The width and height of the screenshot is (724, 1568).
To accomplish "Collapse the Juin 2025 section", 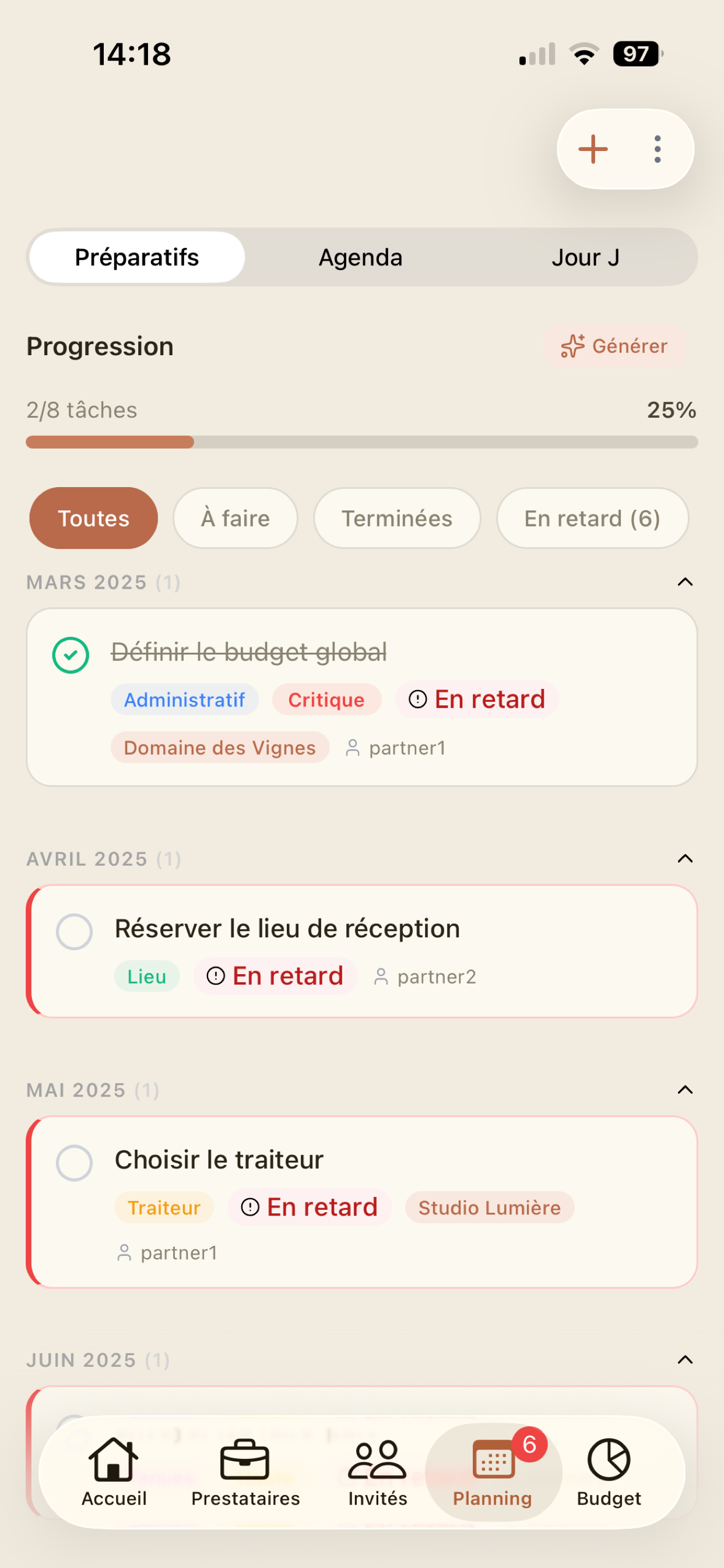I will tap(685, 1360).
